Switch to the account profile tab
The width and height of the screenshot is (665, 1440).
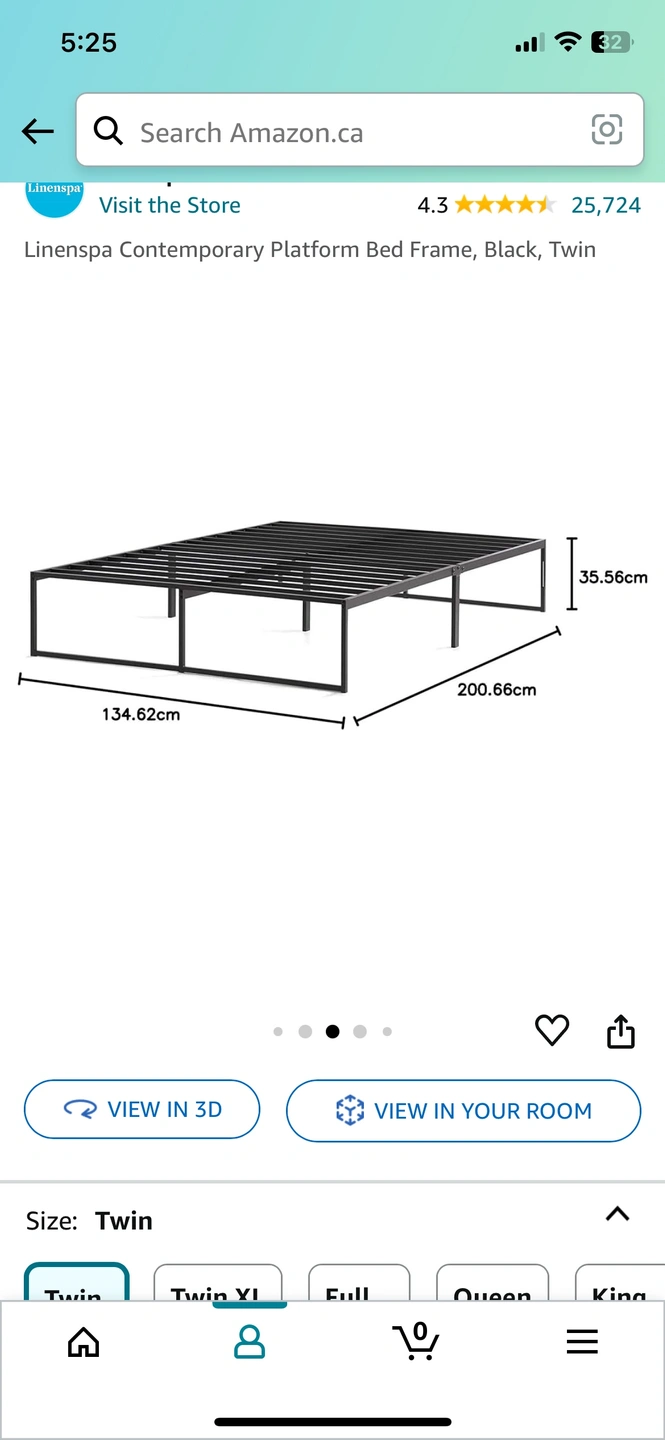coord(249,1341)
